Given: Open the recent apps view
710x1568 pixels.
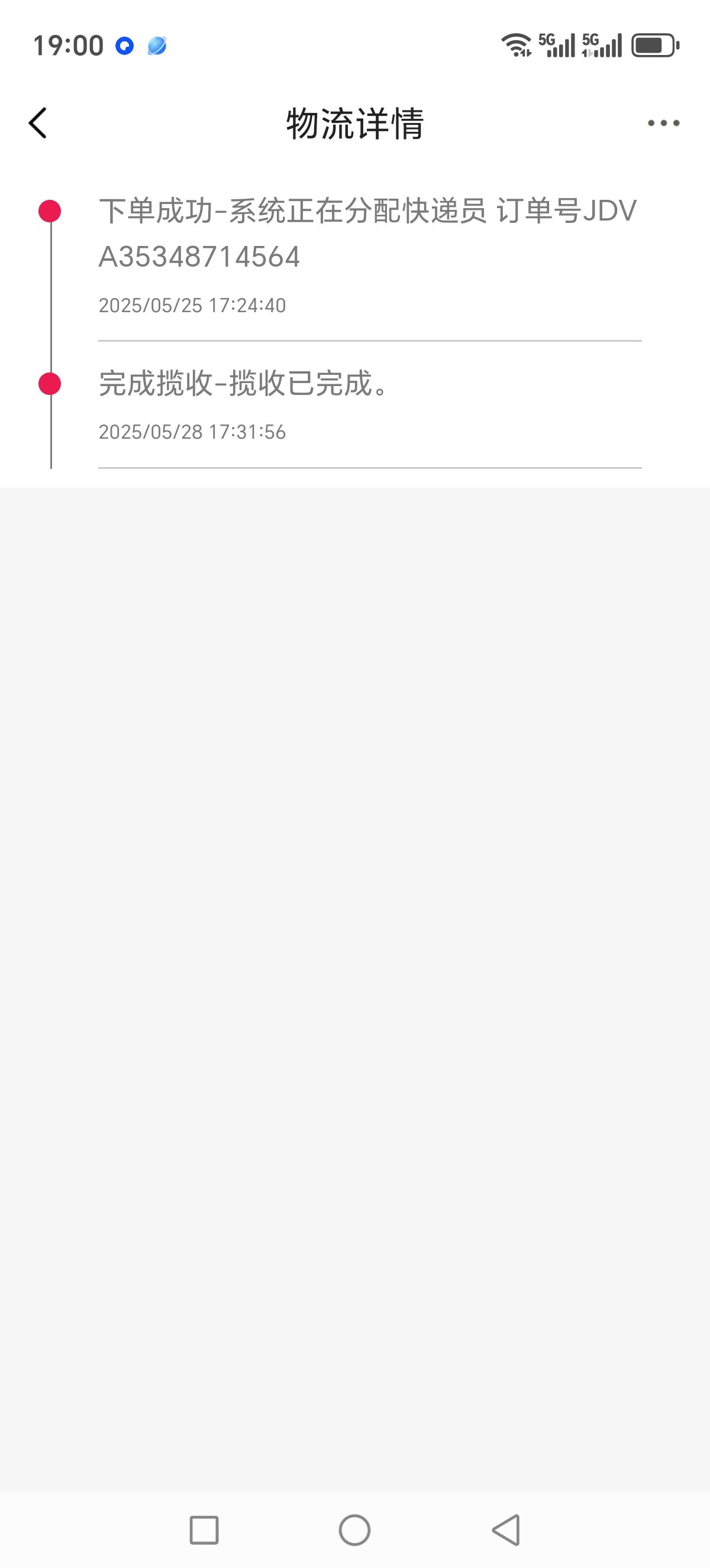Looking at the screenshot, I should (204, 1530).
